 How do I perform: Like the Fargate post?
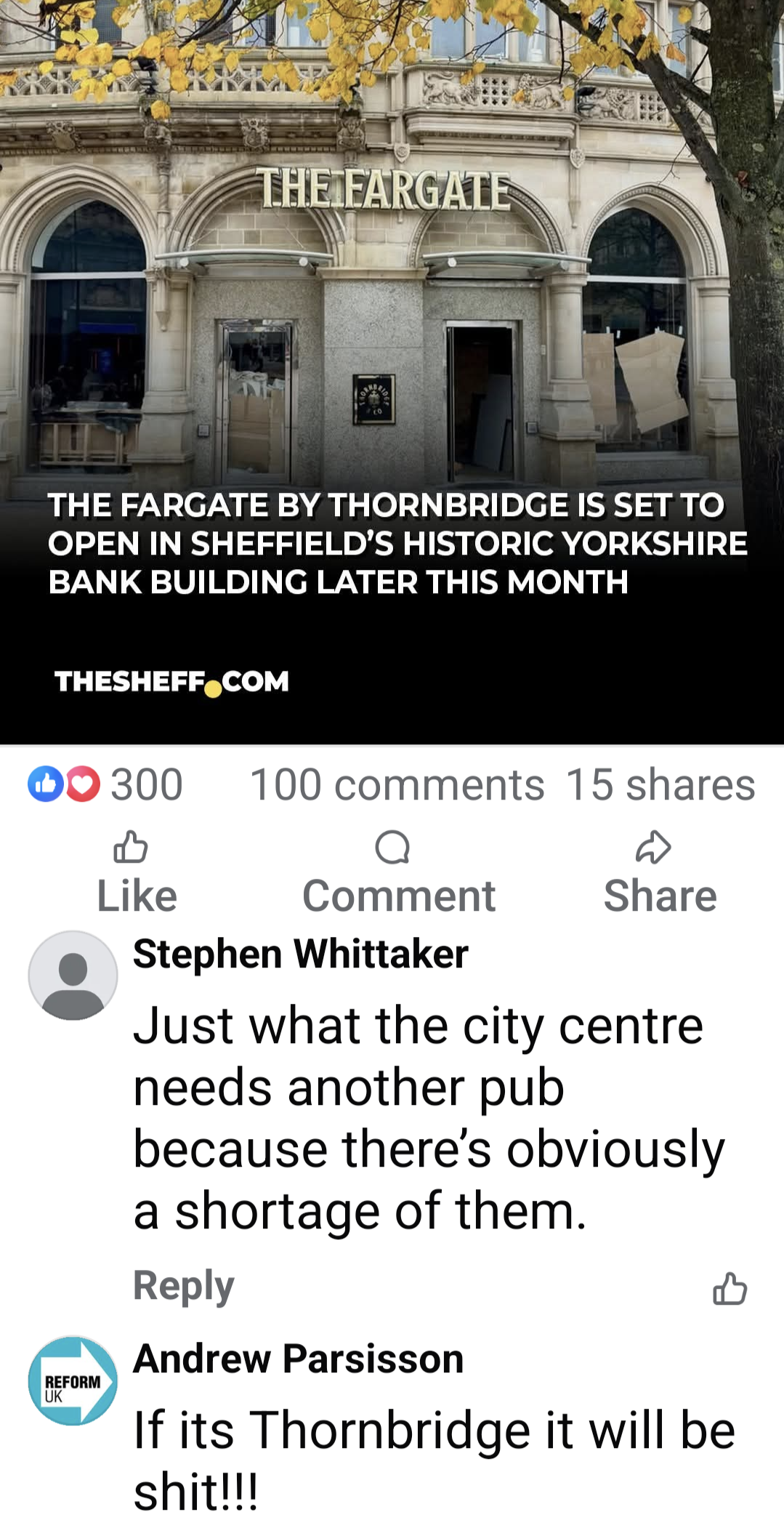point(137,873)
